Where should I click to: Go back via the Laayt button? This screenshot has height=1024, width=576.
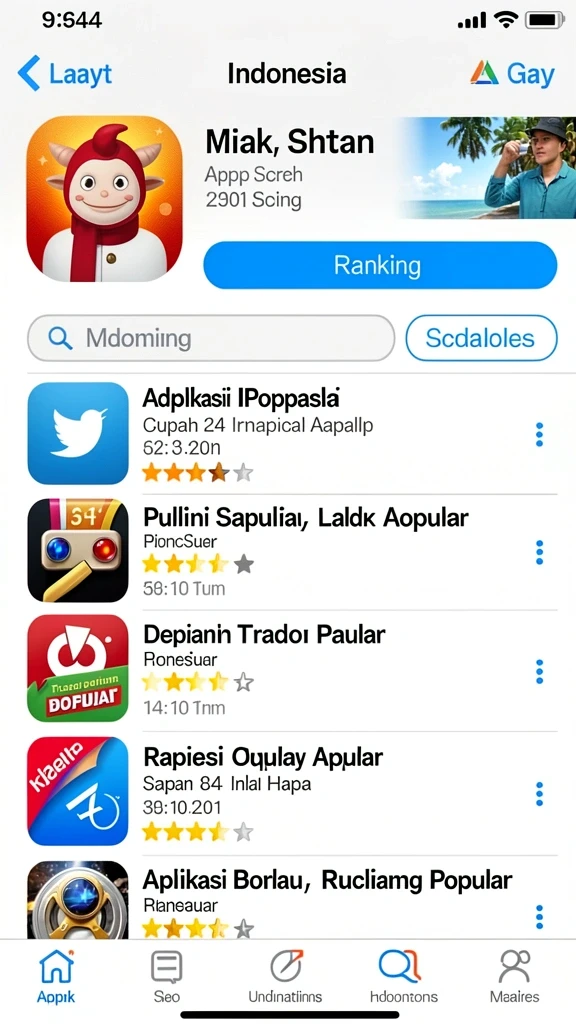coord(64,73)
